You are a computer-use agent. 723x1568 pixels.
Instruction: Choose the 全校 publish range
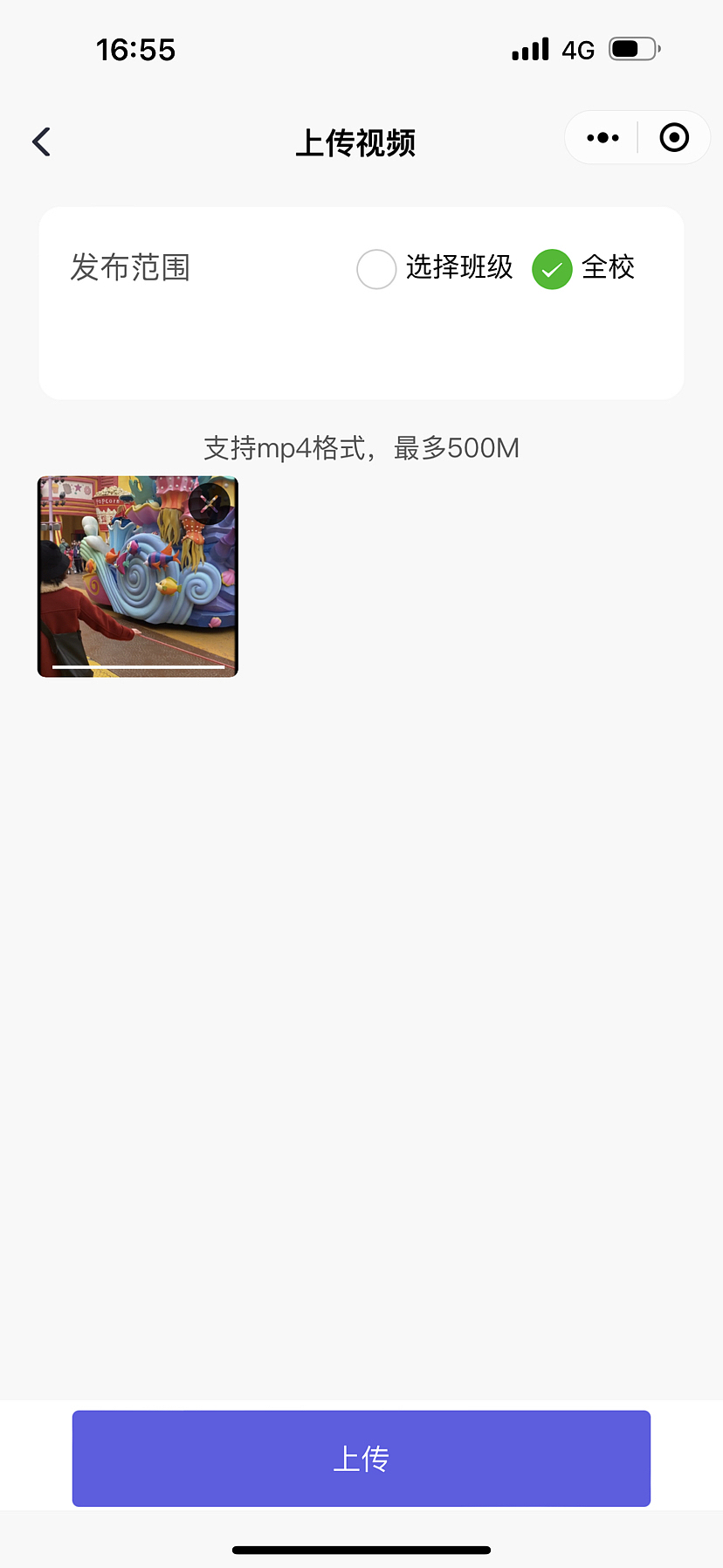coord(552,269)
